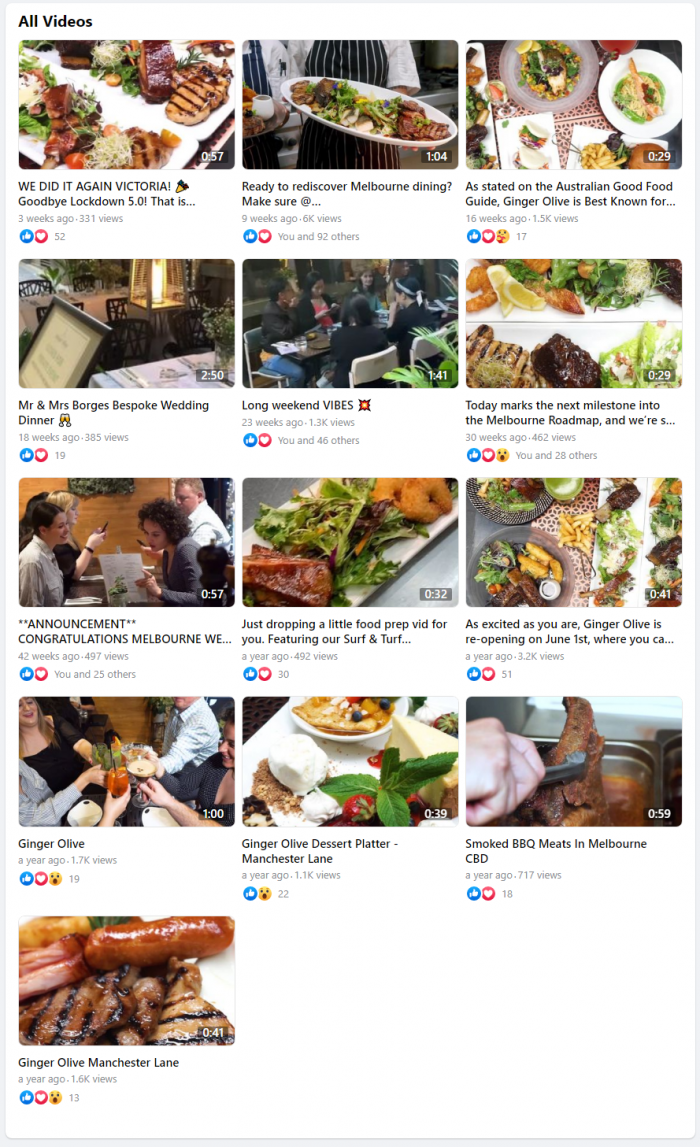Screen dimensions: 700x1147
Task: Play Ginger Olive Manchester Lane video
Action: (x=126, y=980)
